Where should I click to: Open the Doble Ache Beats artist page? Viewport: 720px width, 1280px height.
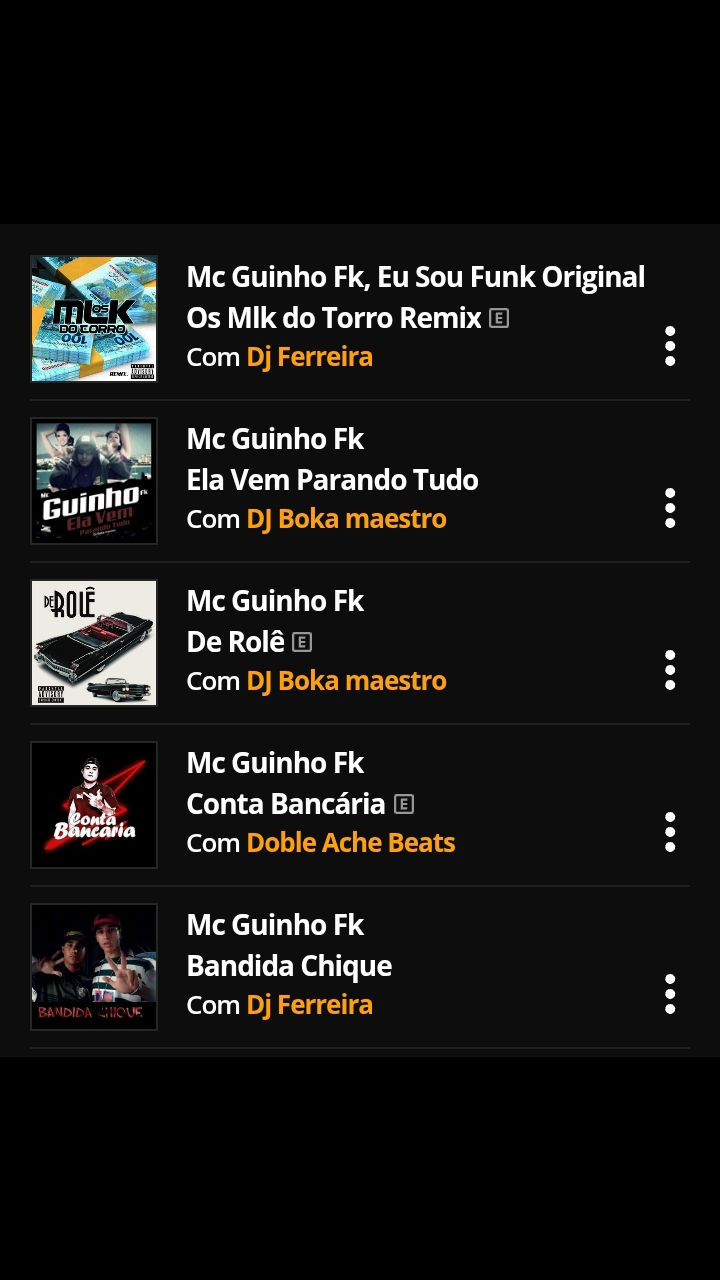pos(351,842)
